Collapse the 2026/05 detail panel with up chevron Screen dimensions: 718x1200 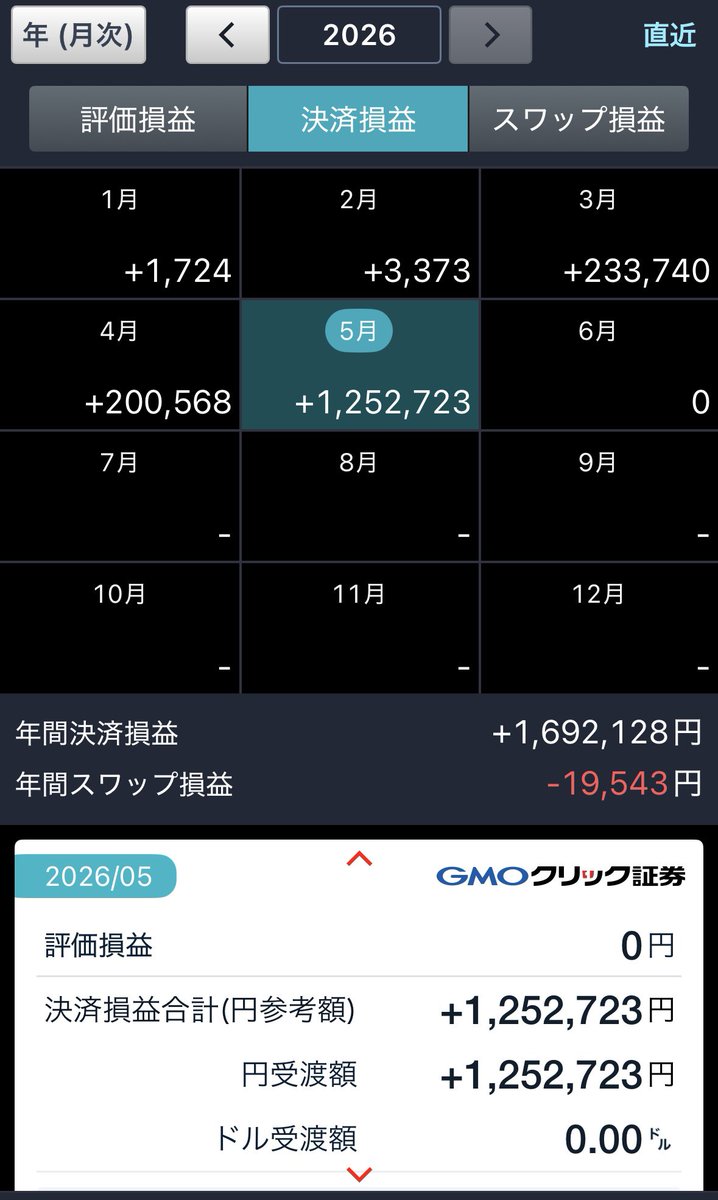(359, 858)
